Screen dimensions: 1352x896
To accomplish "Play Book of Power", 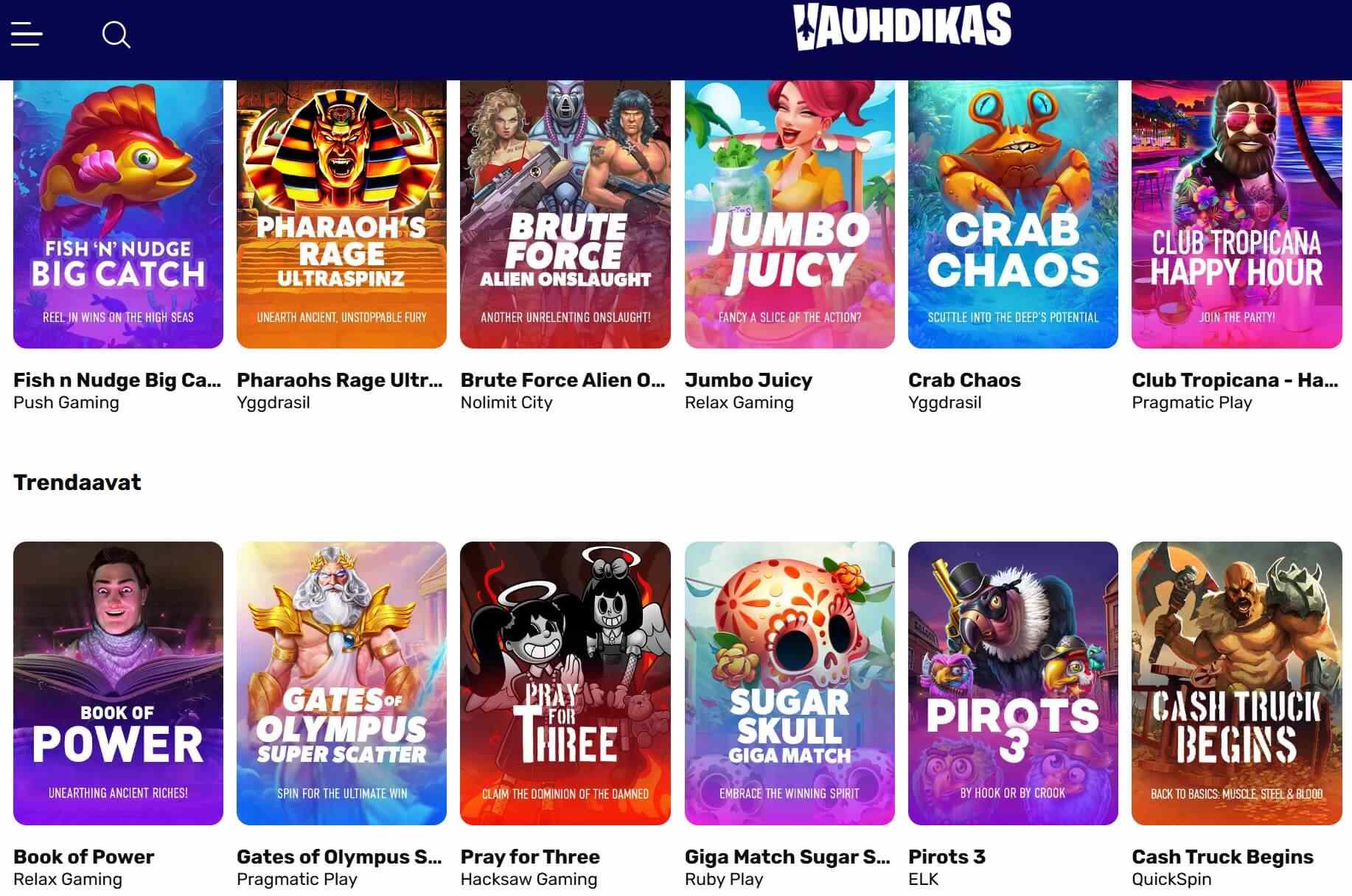I will (118, 682).
